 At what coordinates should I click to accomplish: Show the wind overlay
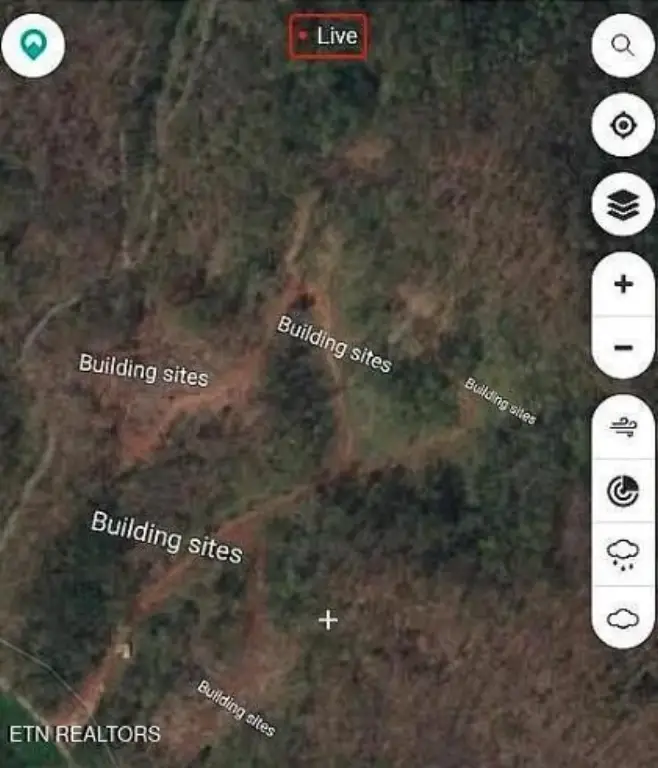click(623, 427)
